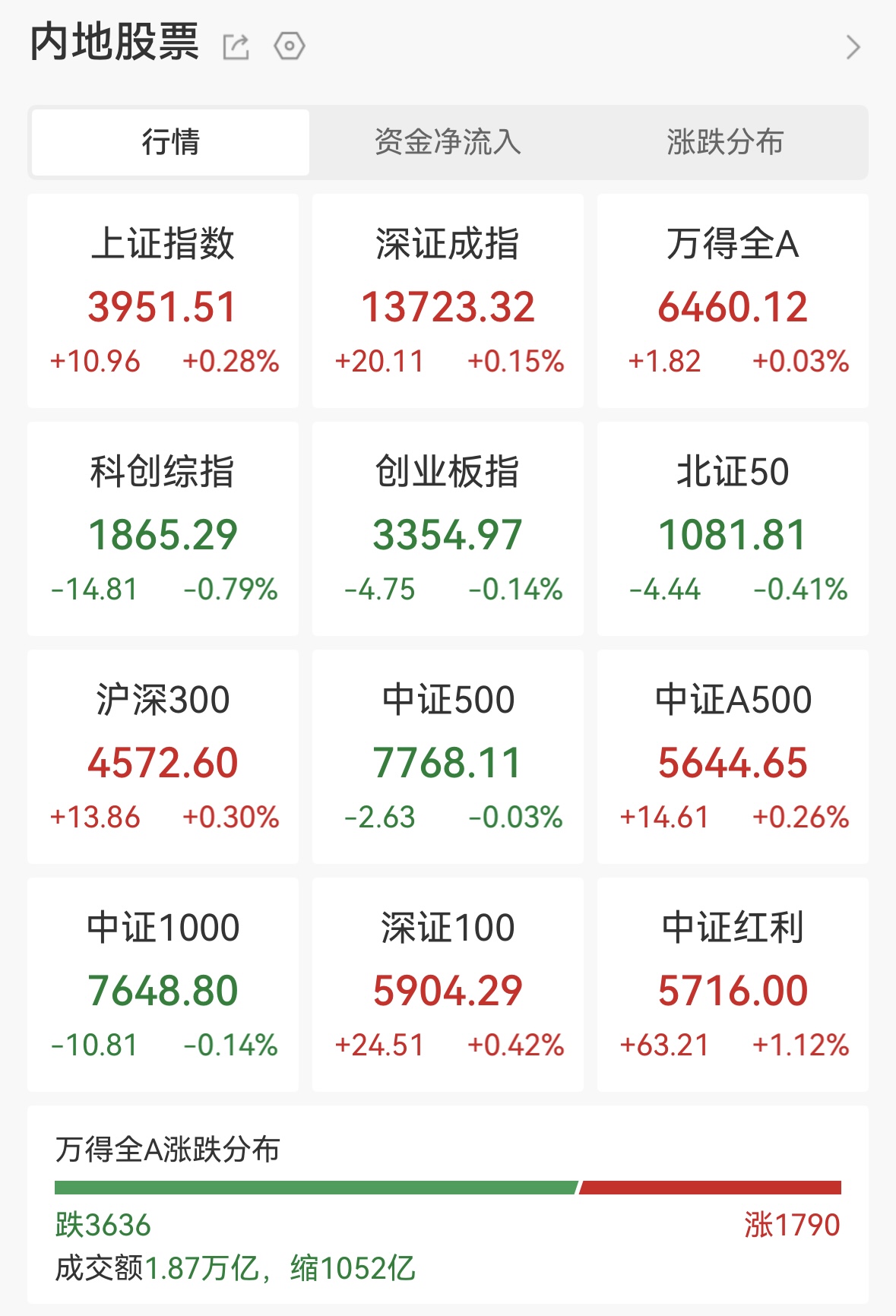View the 中证A500 index card
This screenshot has width=896, height=1316.
(733, 757)
